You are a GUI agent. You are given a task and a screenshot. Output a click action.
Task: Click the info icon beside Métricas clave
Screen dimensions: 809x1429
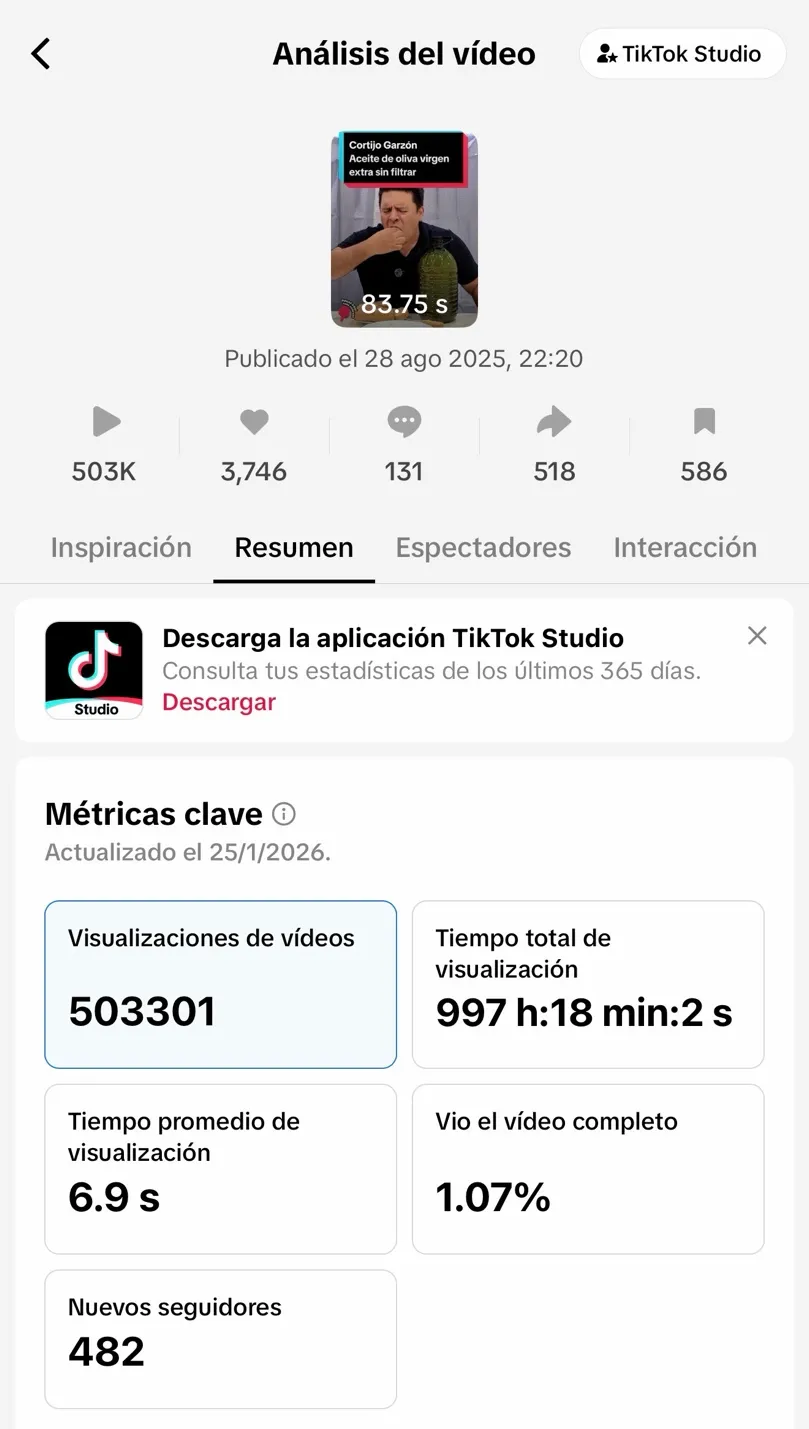284,814
